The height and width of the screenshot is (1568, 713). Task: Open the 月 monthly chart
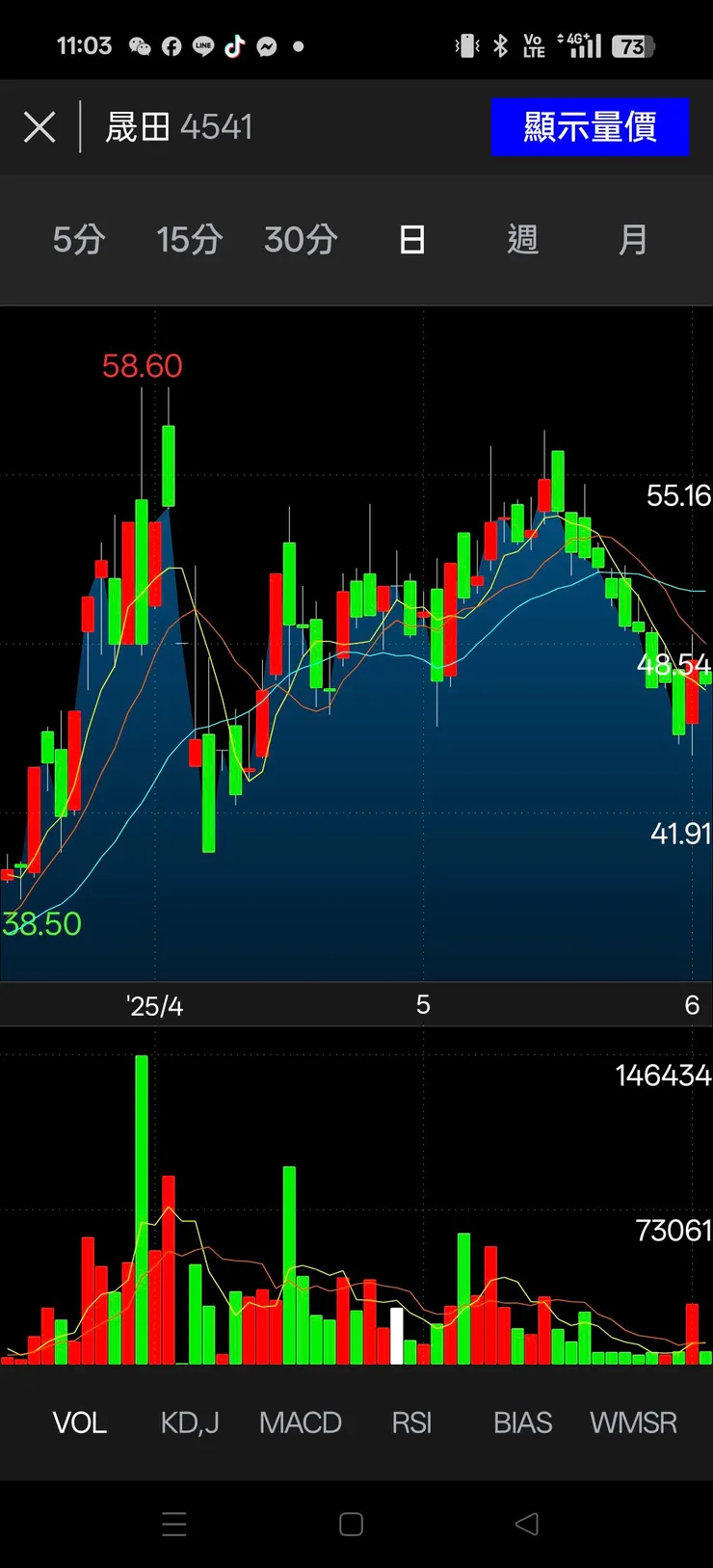coord(633,240)
